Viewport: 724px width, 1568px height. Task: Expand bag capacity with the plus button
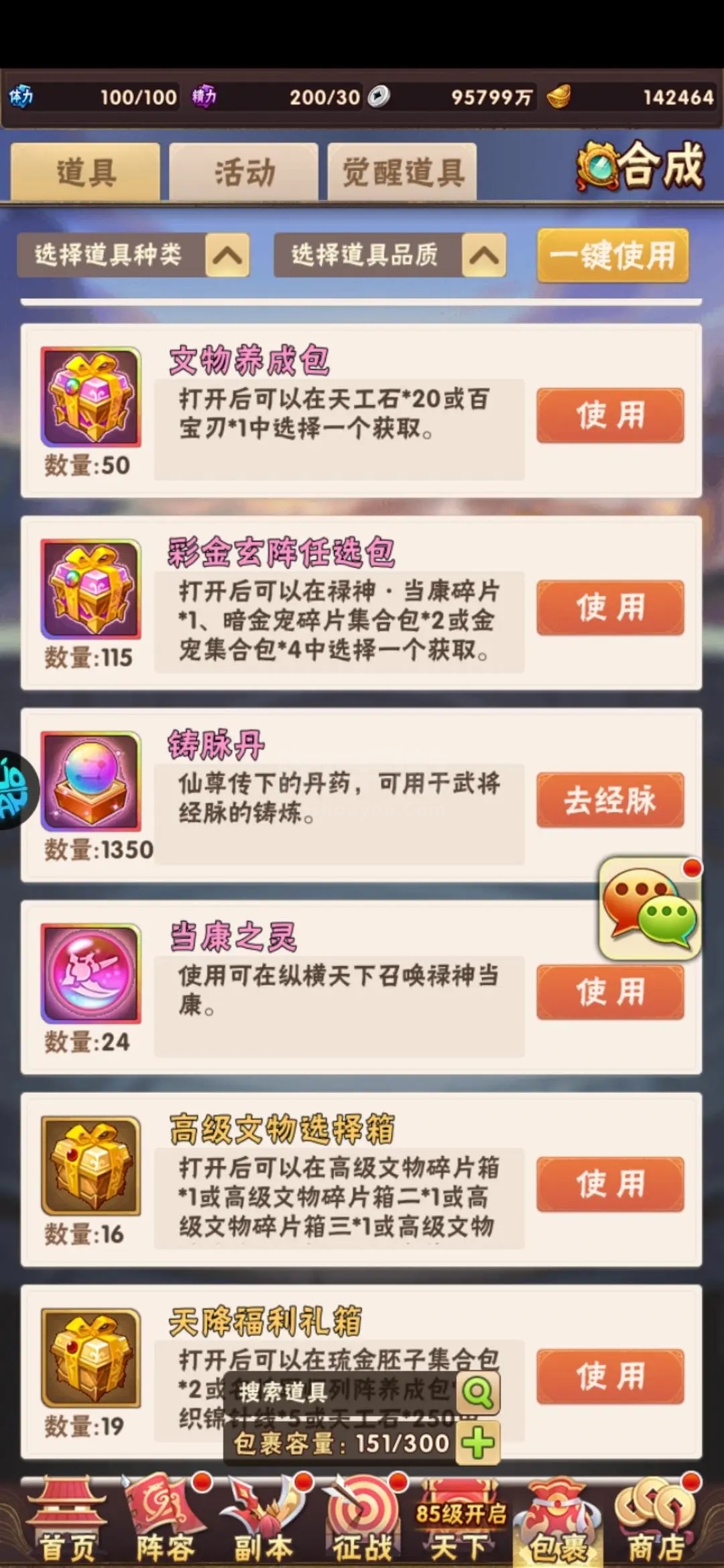(x=478, y=1443)
